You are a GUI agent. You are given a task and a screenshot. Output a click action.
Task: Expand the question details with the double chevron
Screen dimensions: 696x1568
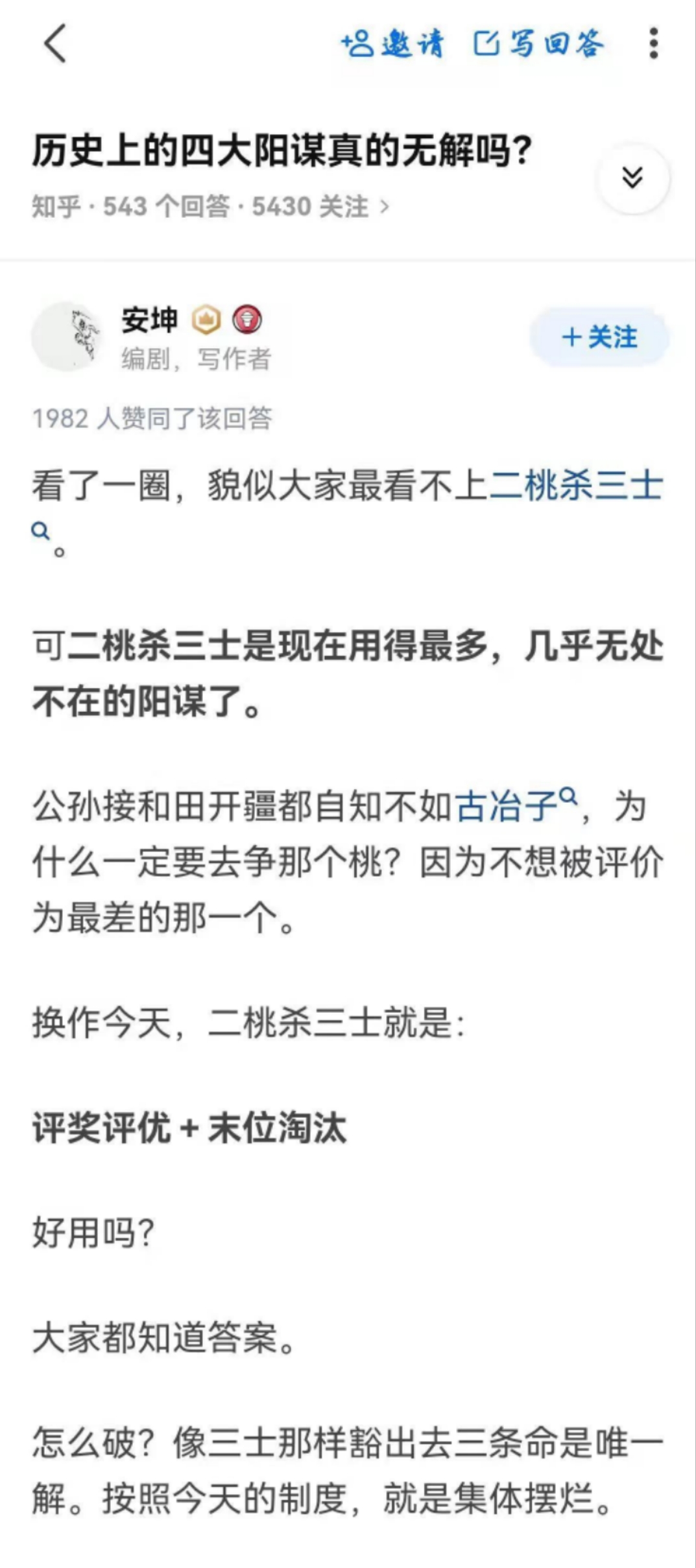[632, 178]
